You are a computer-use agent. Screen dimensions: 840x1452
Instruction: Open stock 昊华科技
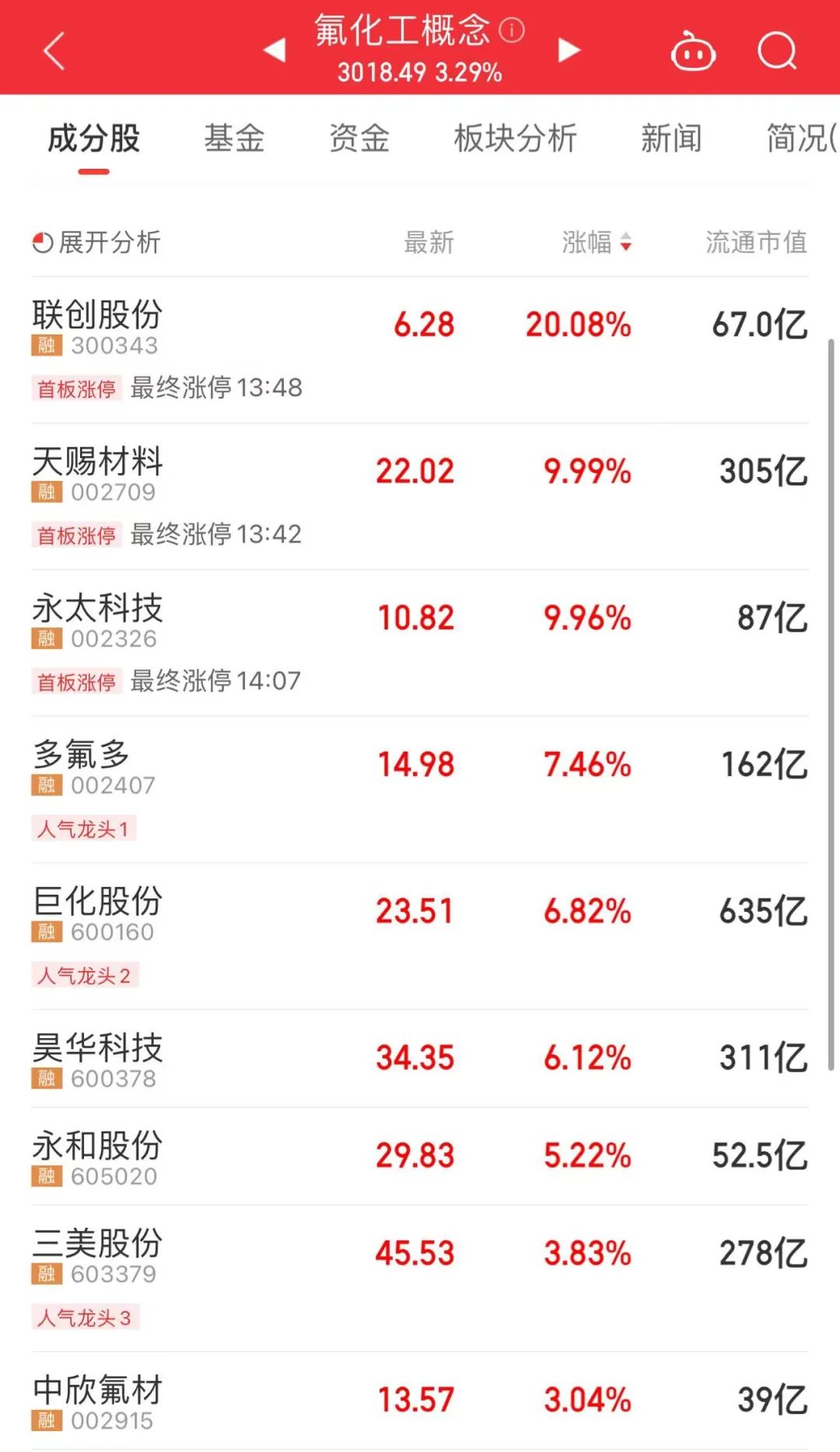click(97, 1048)
